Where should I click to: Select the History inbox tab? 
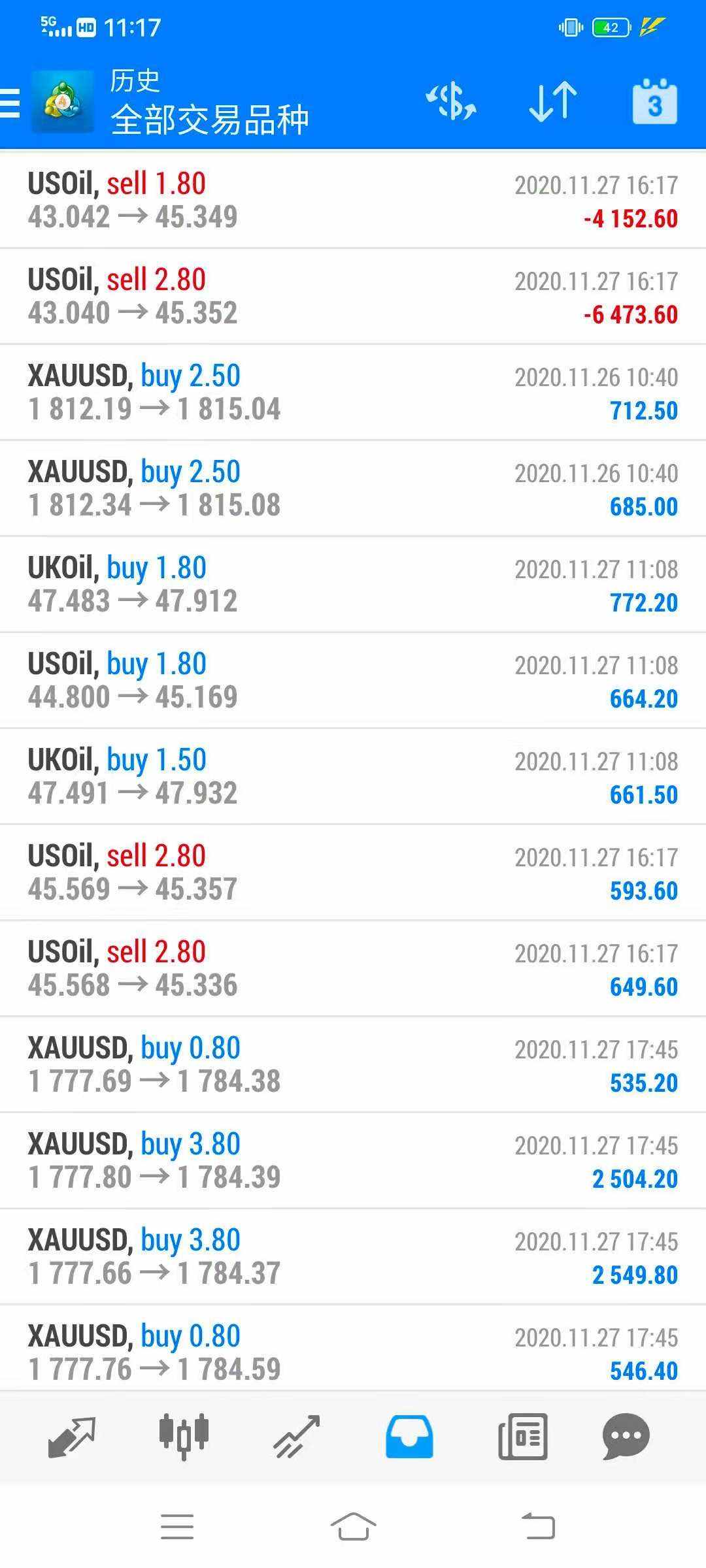tap(409, 1437)
